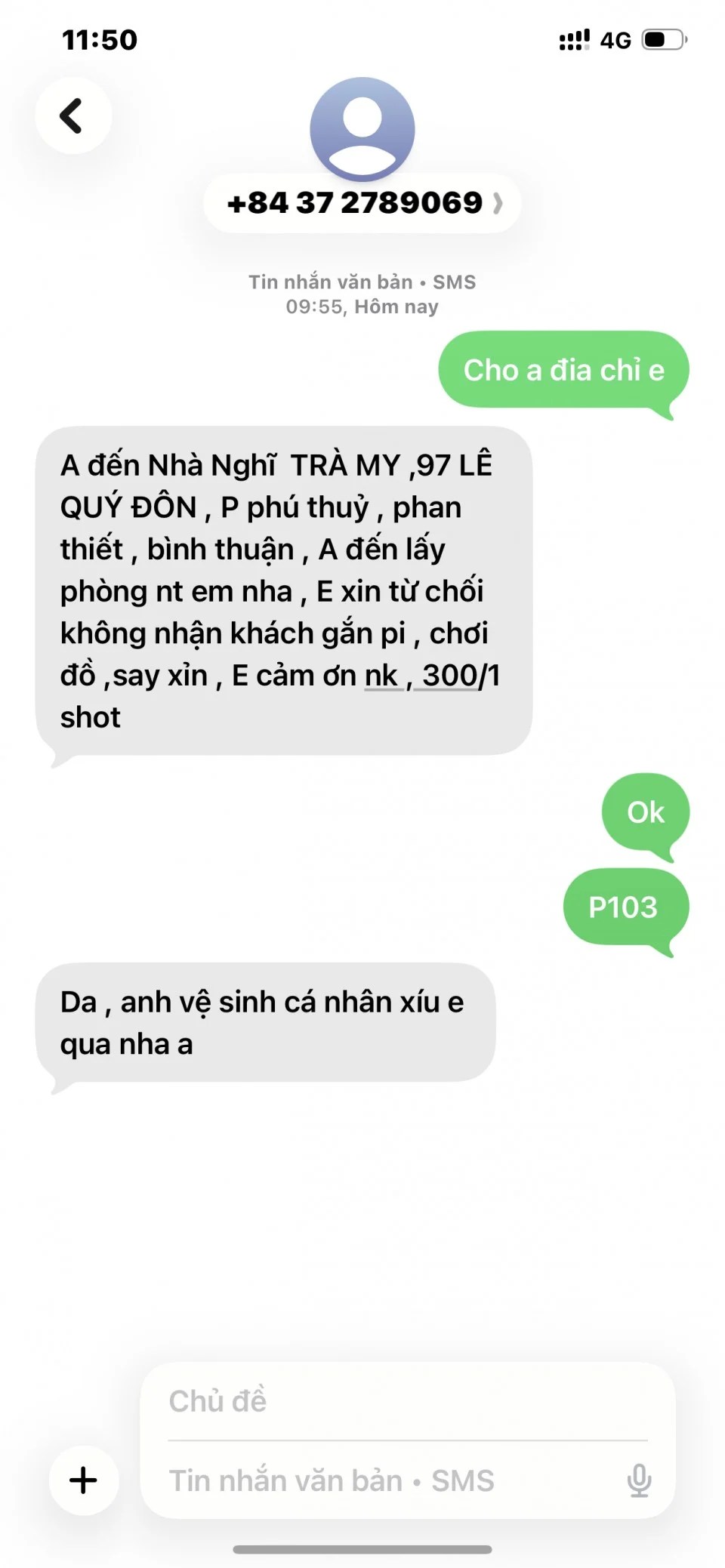Open the plus attachments menu
This screenshot has width=725, height=1568.
coord(84,1480)
